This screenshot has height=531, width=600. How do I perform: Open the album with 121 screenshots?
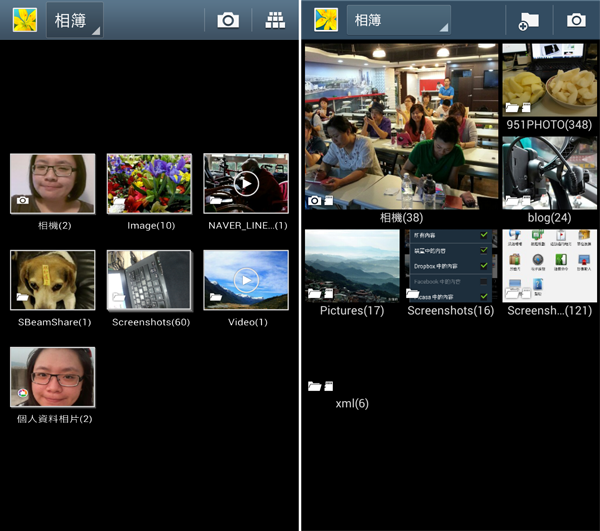pos(549,266)
